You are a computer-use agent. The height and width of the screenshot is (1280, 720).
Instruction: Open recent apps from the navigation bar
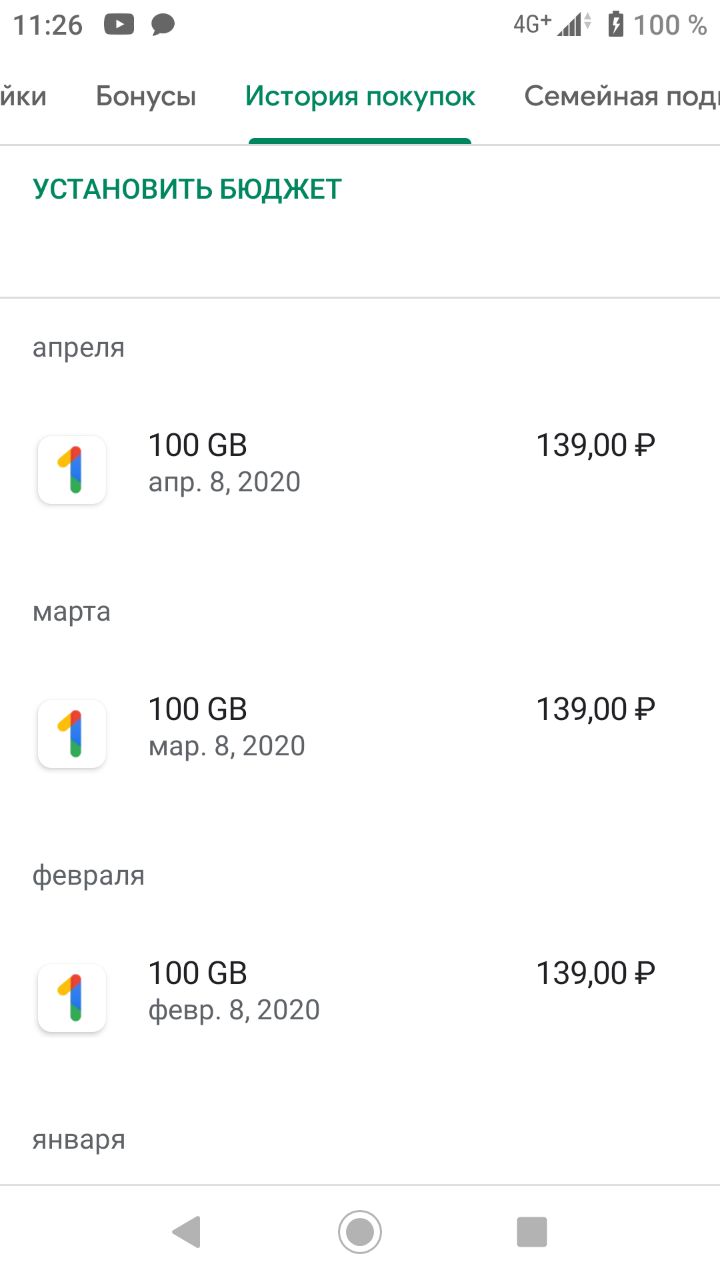(532, 1232)
